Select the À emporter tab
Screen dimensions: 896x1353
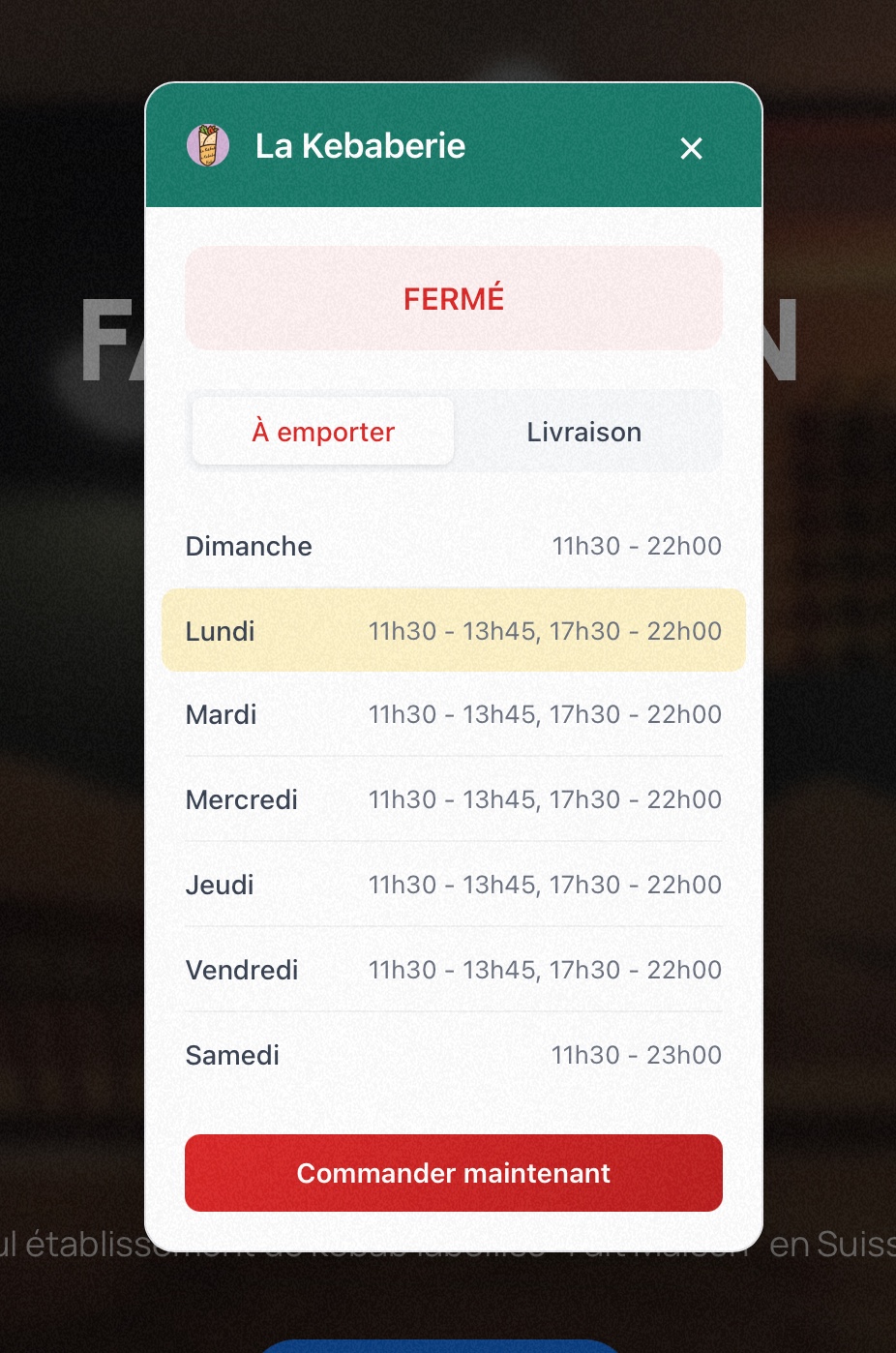tap(323, 432)
